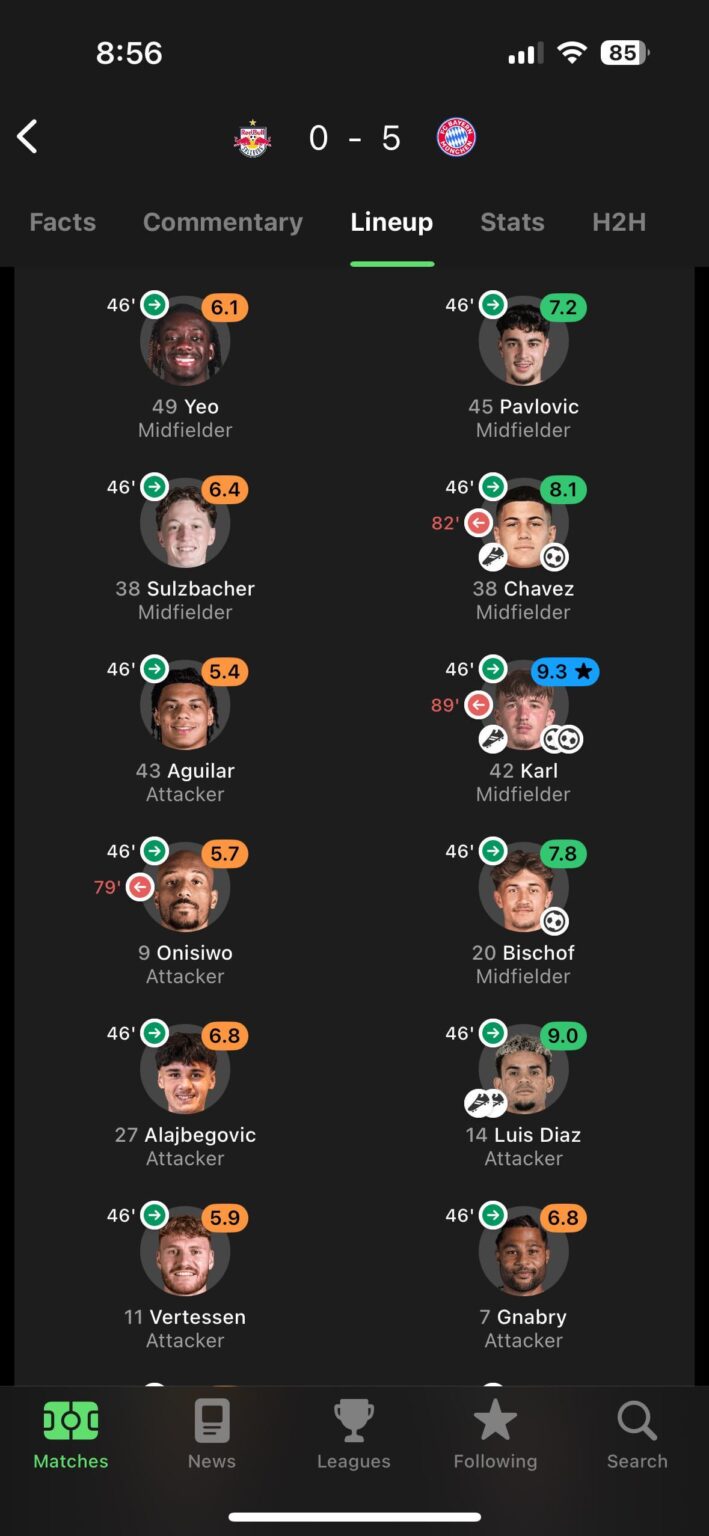Go to Leagues in the bottom bar
The height and width of the screenshot is (1536, 709).
tap(353, 1435)
